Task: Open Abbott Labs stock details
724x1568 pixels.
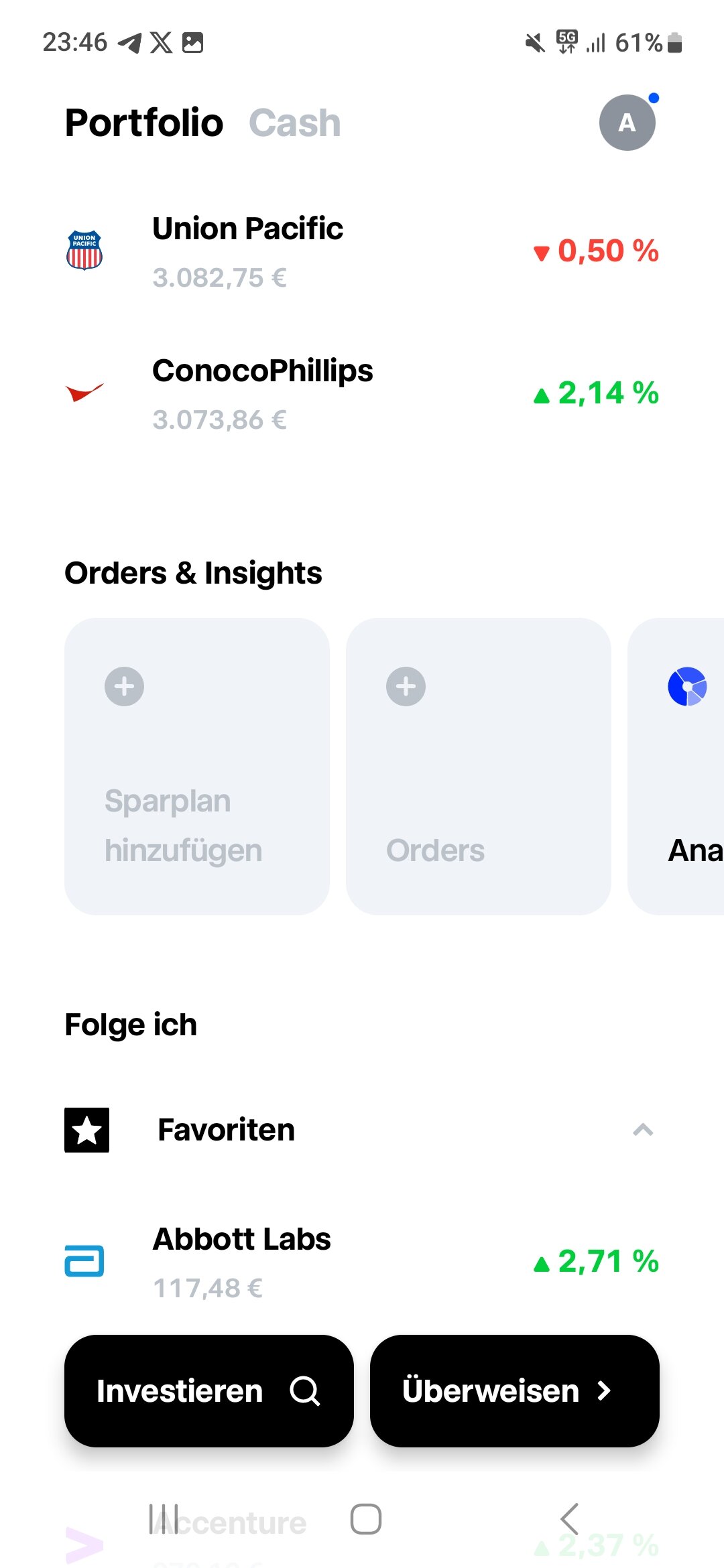Action: (362, 1262)
